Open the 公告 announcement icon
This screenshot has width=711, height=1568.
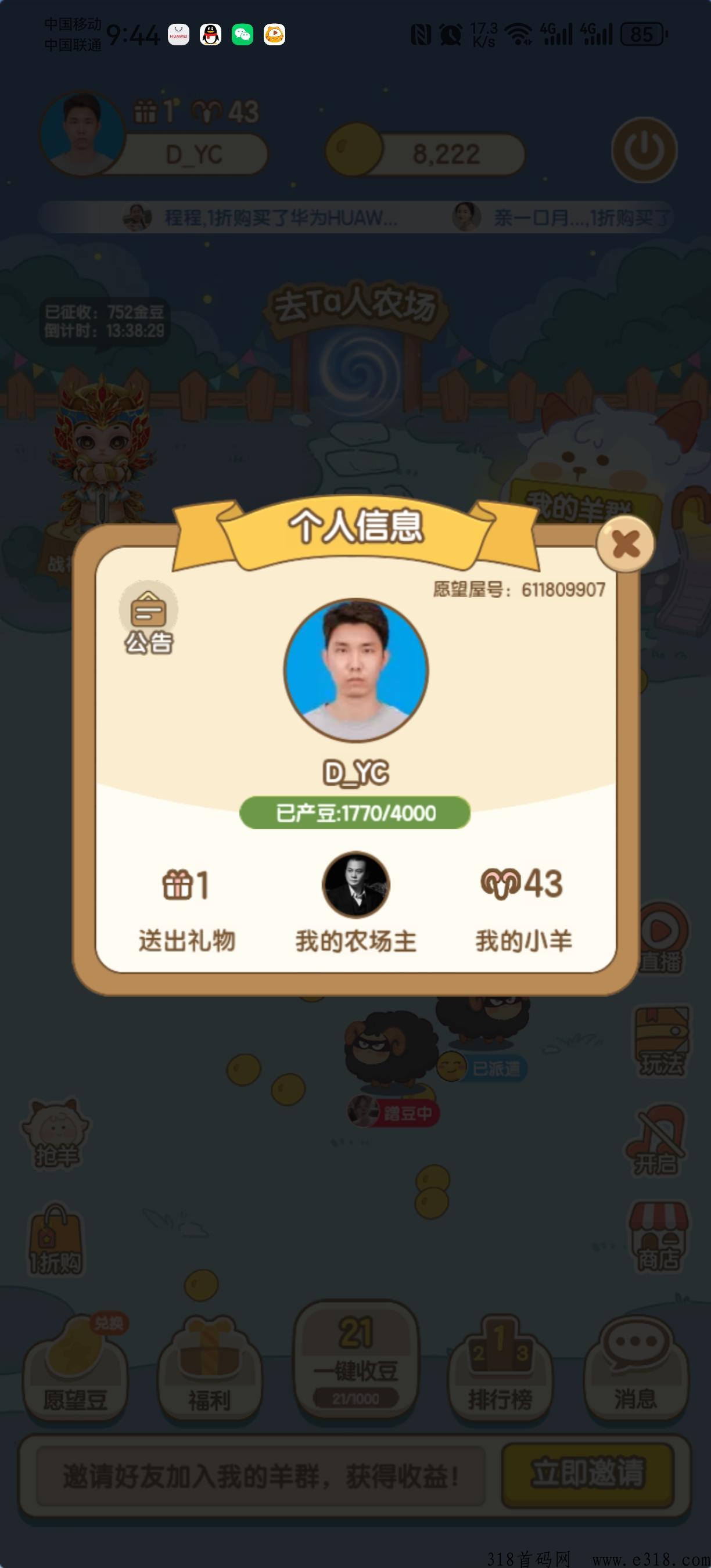pos(149,617)
